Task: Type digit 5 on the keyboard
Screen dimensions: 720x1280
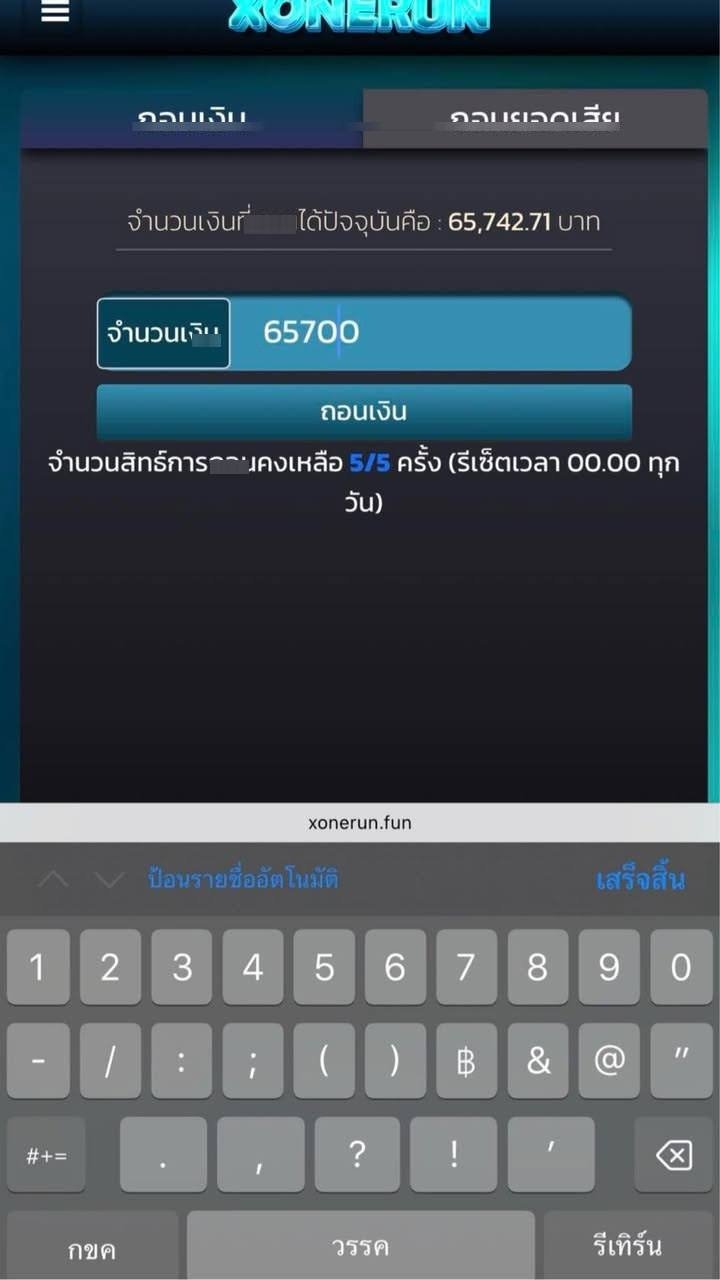Action: click(324, 967)
